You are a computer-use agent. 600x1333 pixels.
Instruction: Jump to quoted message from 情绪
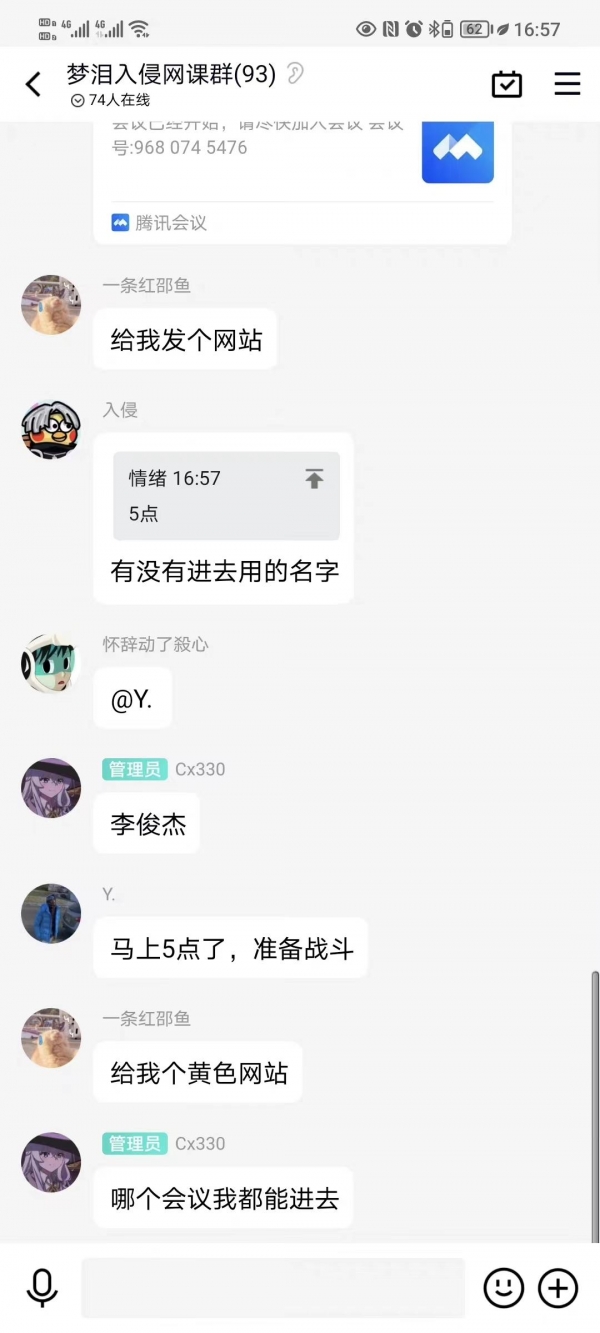tap(226, 496)
